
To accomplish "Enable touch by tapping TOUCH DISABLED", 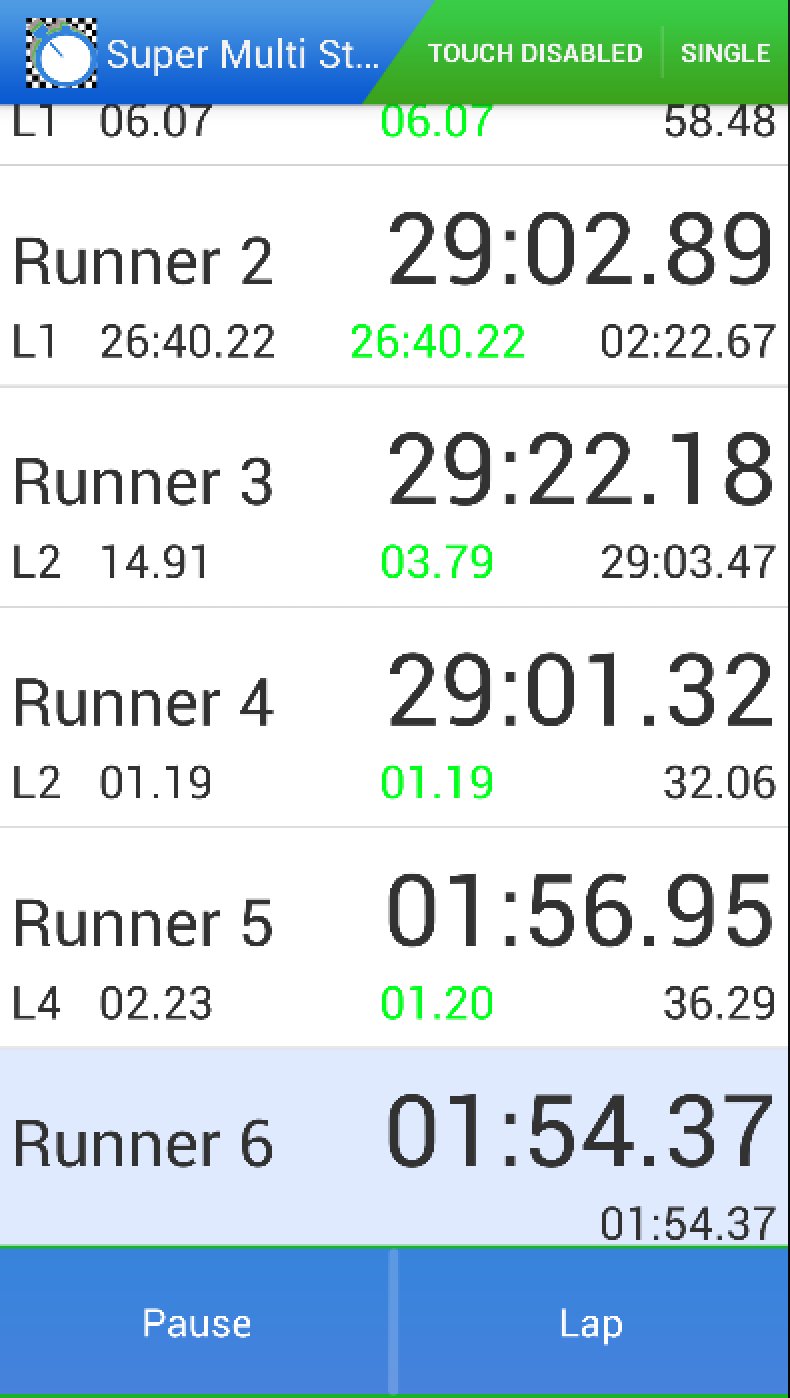I will click(535, 52).
